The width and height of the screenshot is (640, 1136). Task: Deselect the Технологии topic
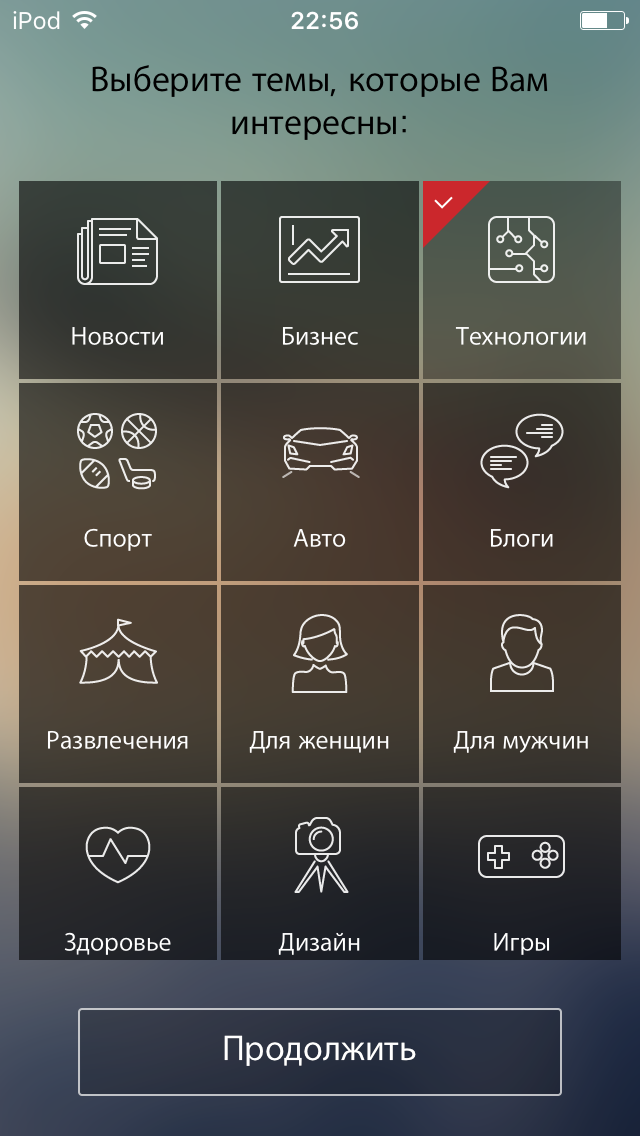pos(522,280)
